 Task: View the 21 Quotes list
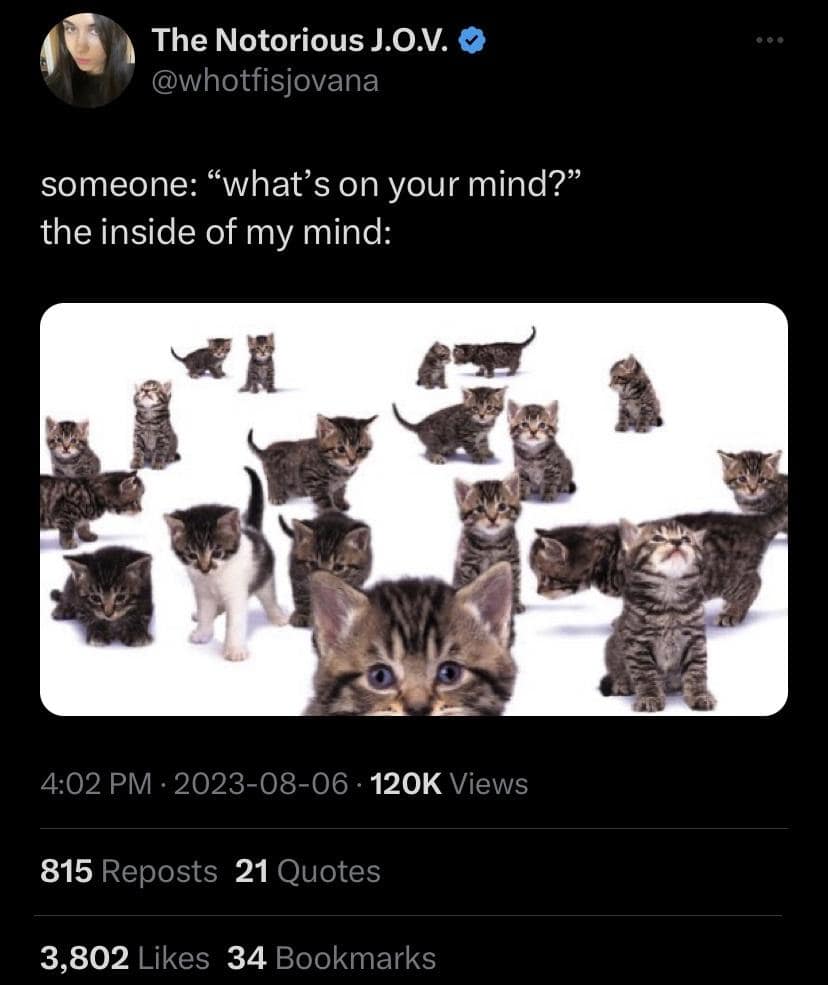[308, 871]
